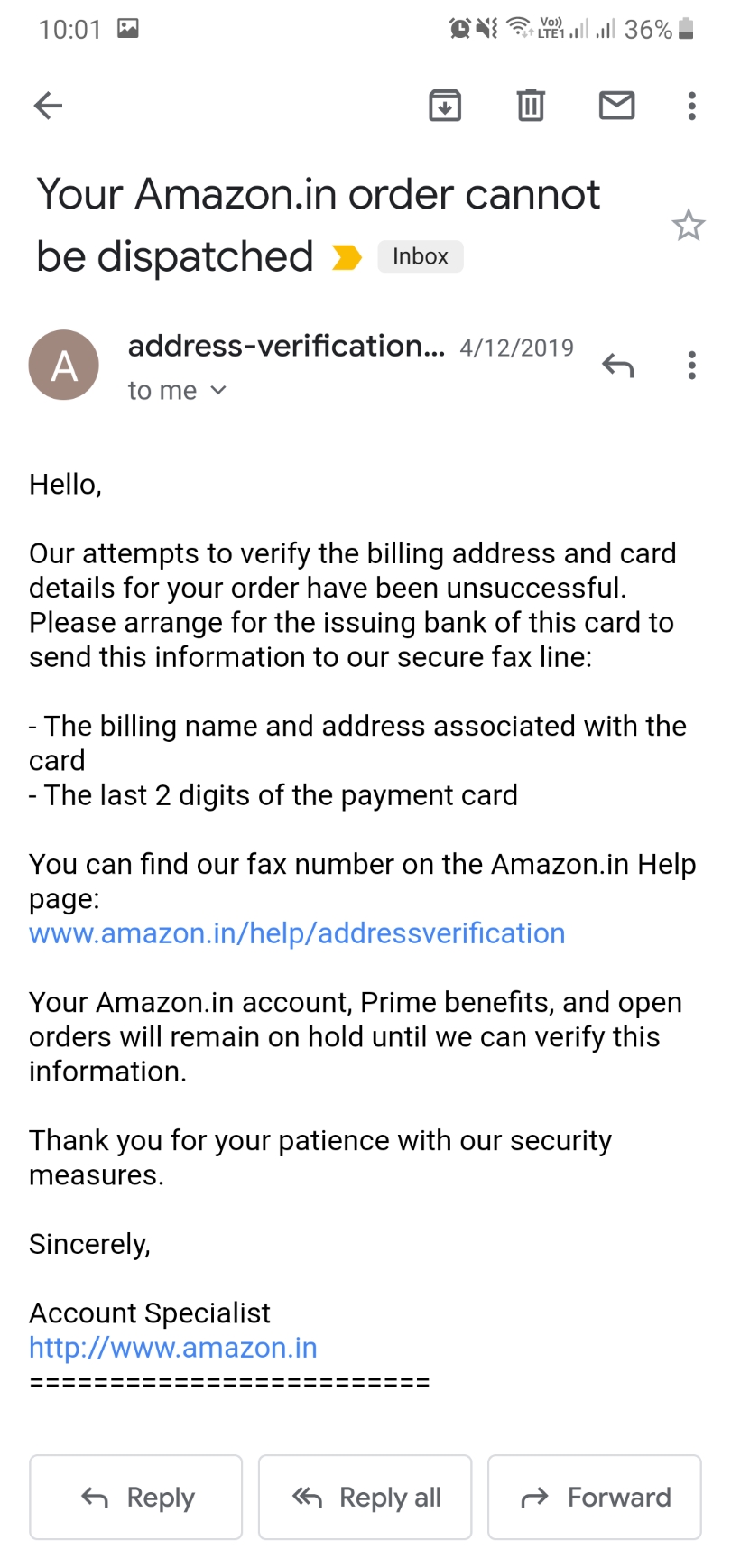Screen dimensions: 731x1568
Task: Mark the email as unread
Action: (616, 106)
